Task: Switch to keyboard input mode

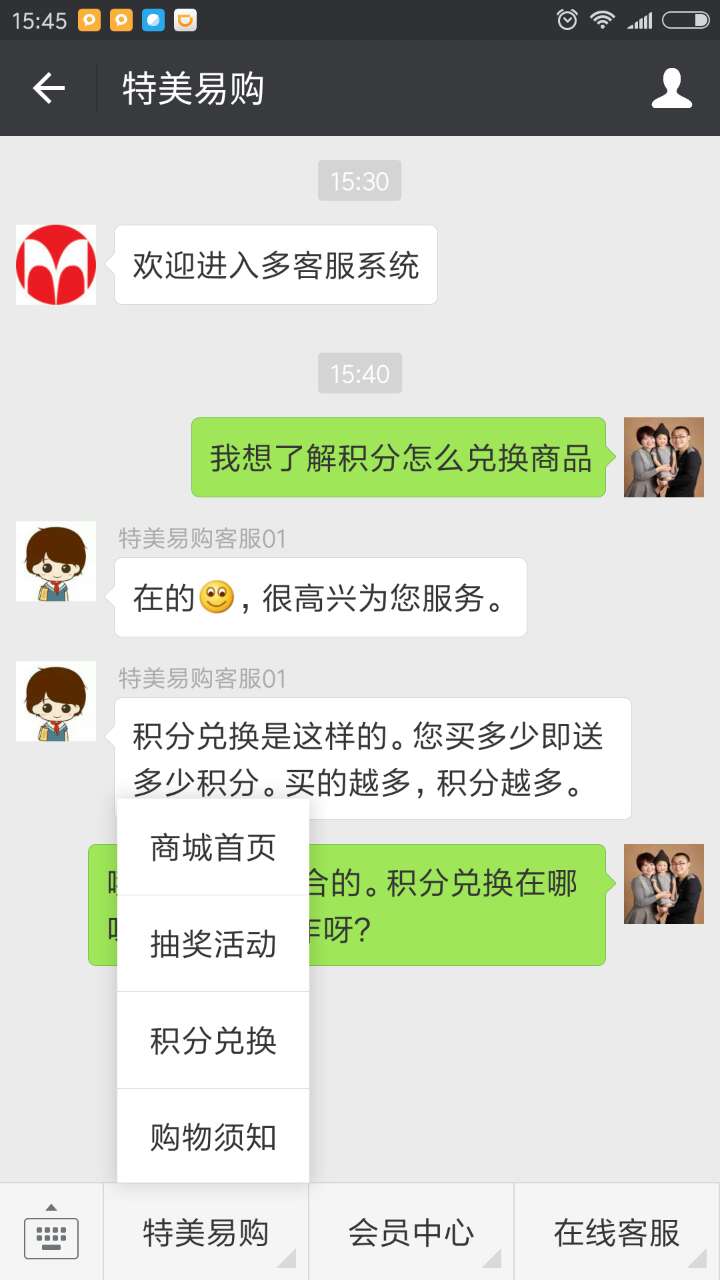Action: [x=51, y=1233]
